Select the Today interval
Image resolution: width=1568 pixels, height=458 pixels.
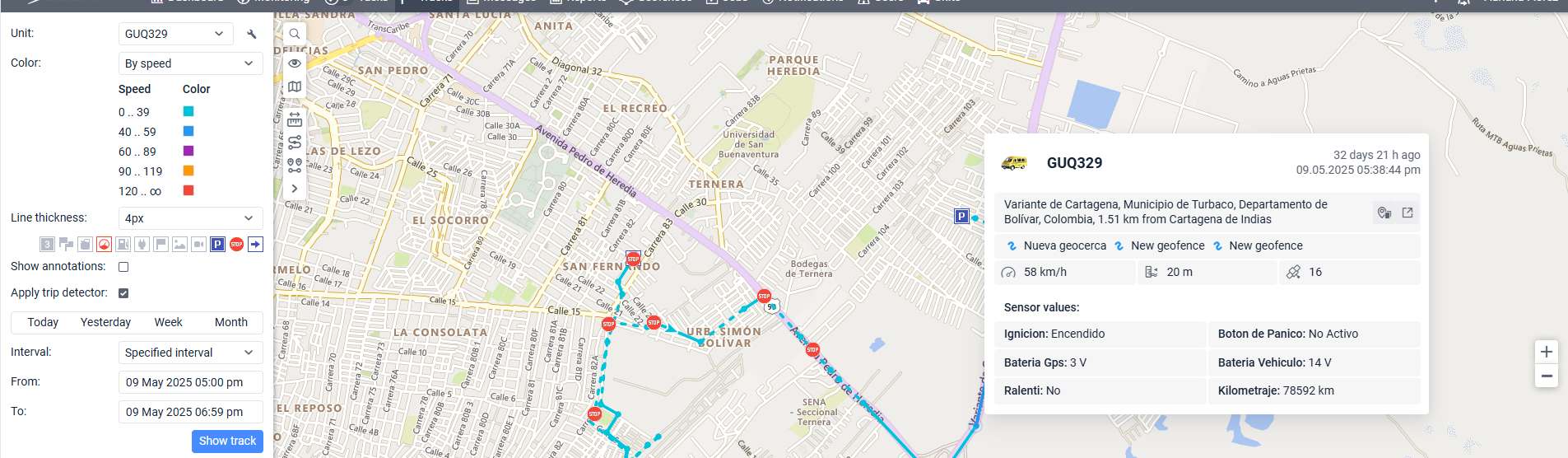pyautogui.click(x=43, y=322)
